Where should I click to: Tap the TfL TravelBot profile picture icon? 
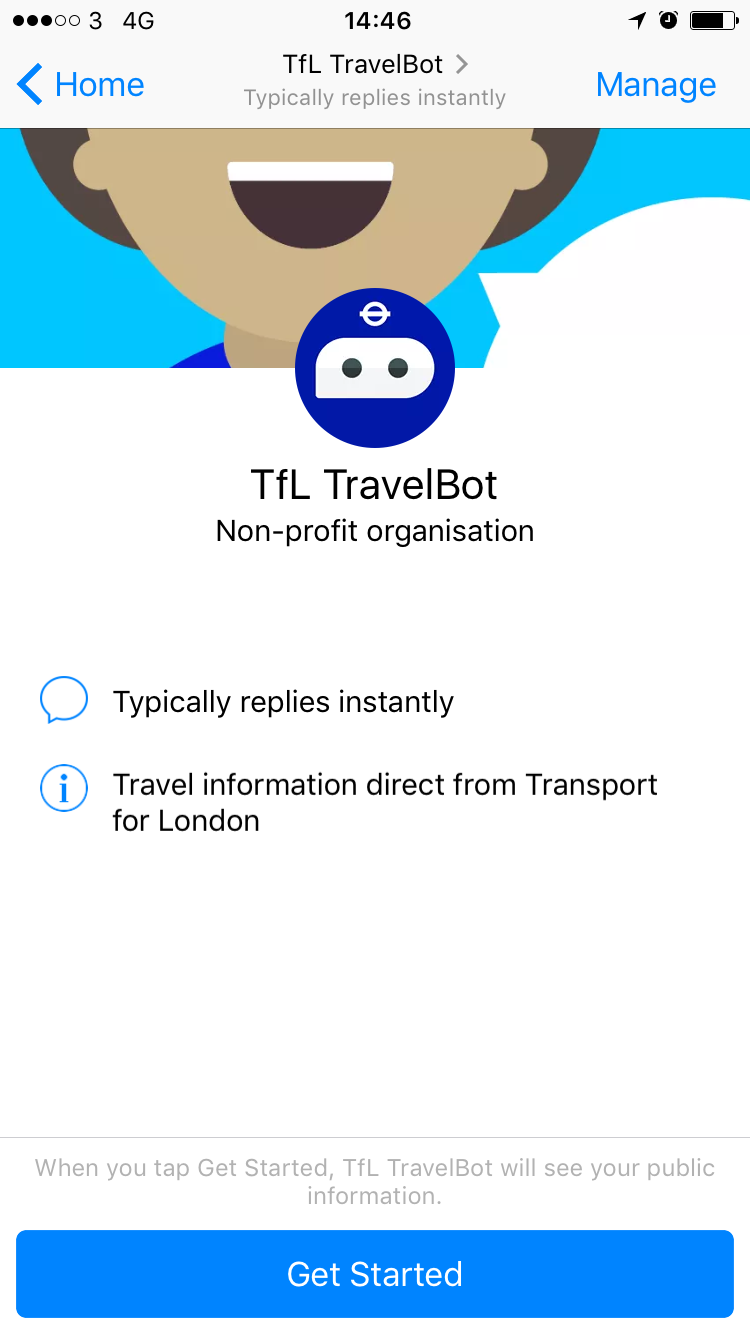[375, 368]
